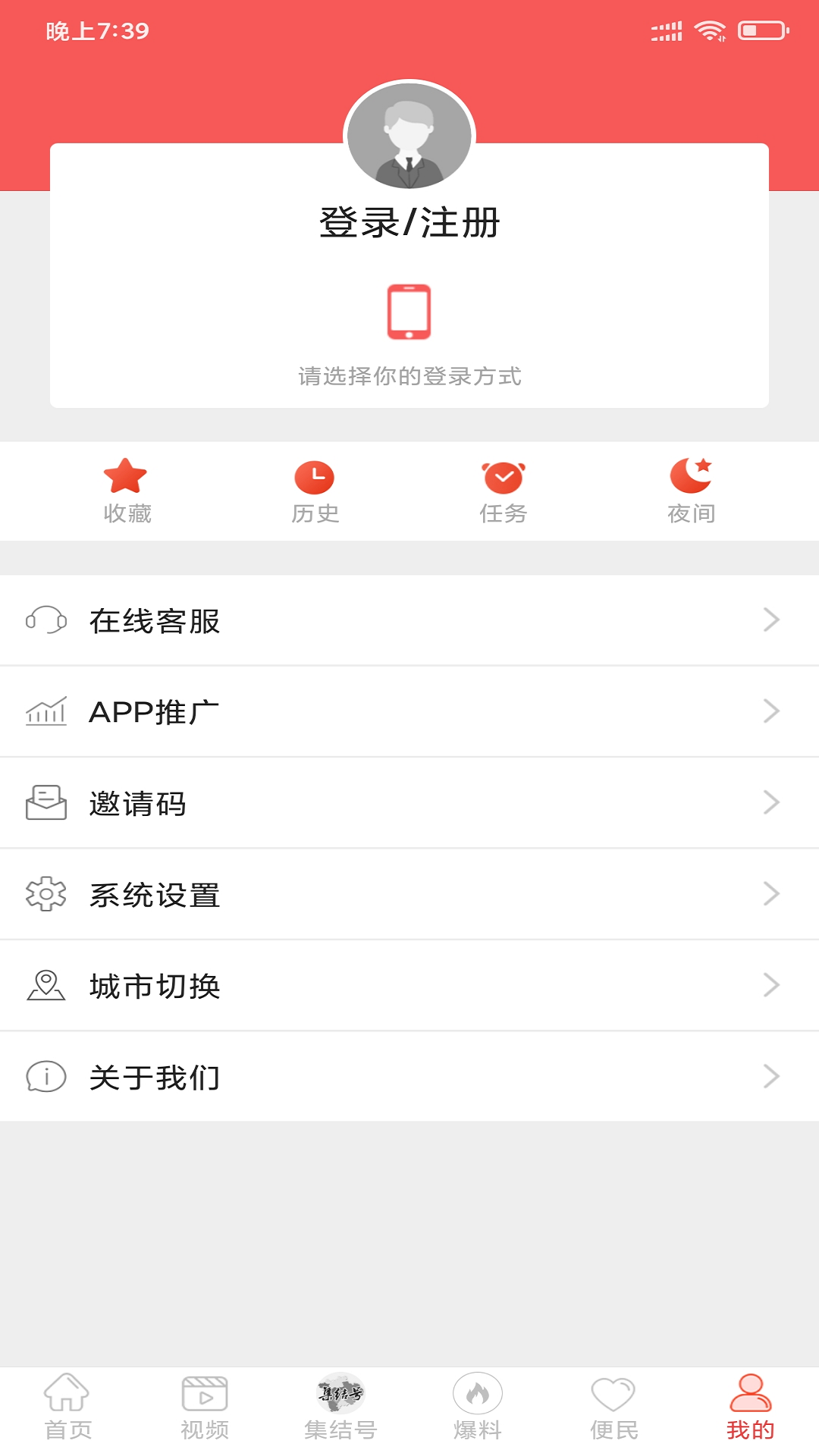Open the 便民 heart tab
The image size is (819, 1456).
click(613, 1407)
